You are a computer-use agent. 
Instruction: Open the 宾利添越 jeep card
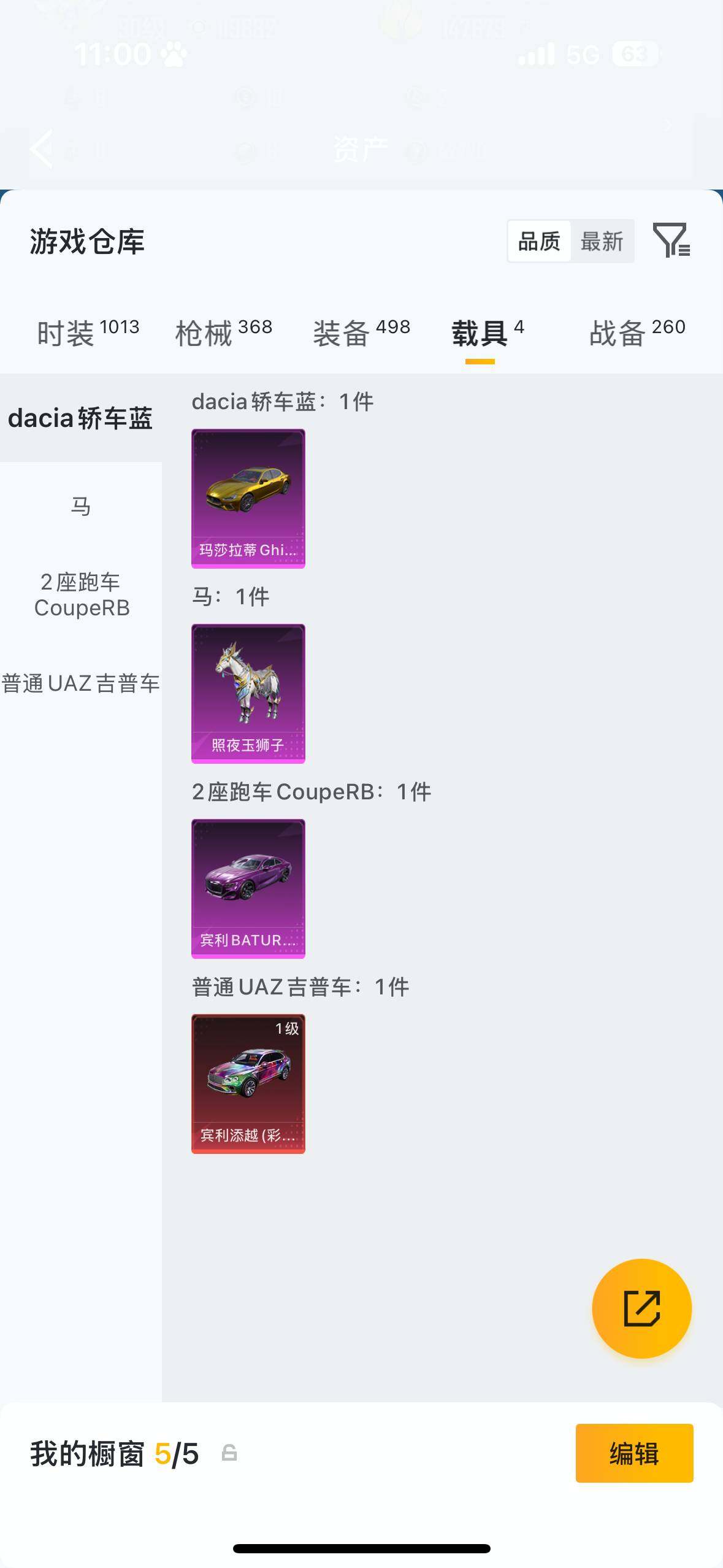(248, 1083)
